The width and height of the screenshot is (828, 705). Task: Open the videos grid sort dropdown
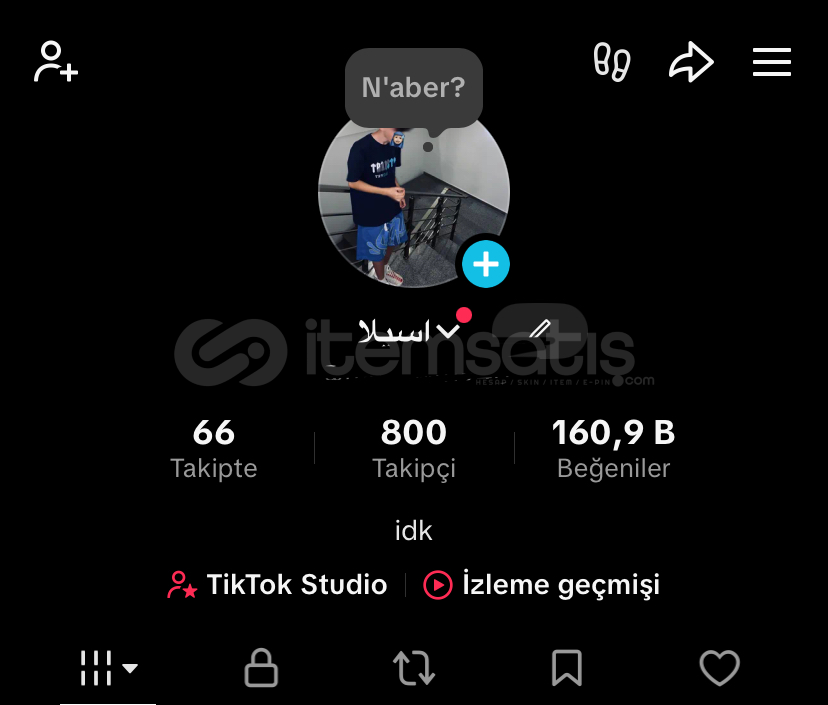pyautogui.click(x=108, y=668)
